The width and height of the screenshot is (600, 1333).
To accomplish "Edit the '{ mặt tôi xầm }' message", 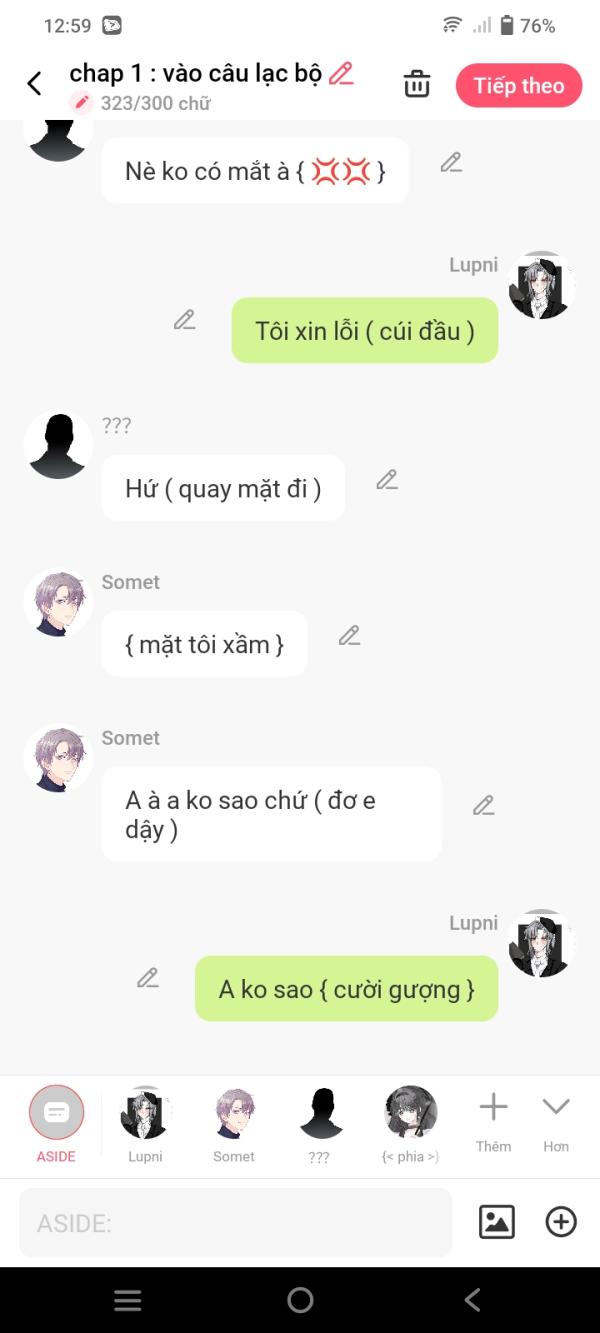I will (349, 635).
